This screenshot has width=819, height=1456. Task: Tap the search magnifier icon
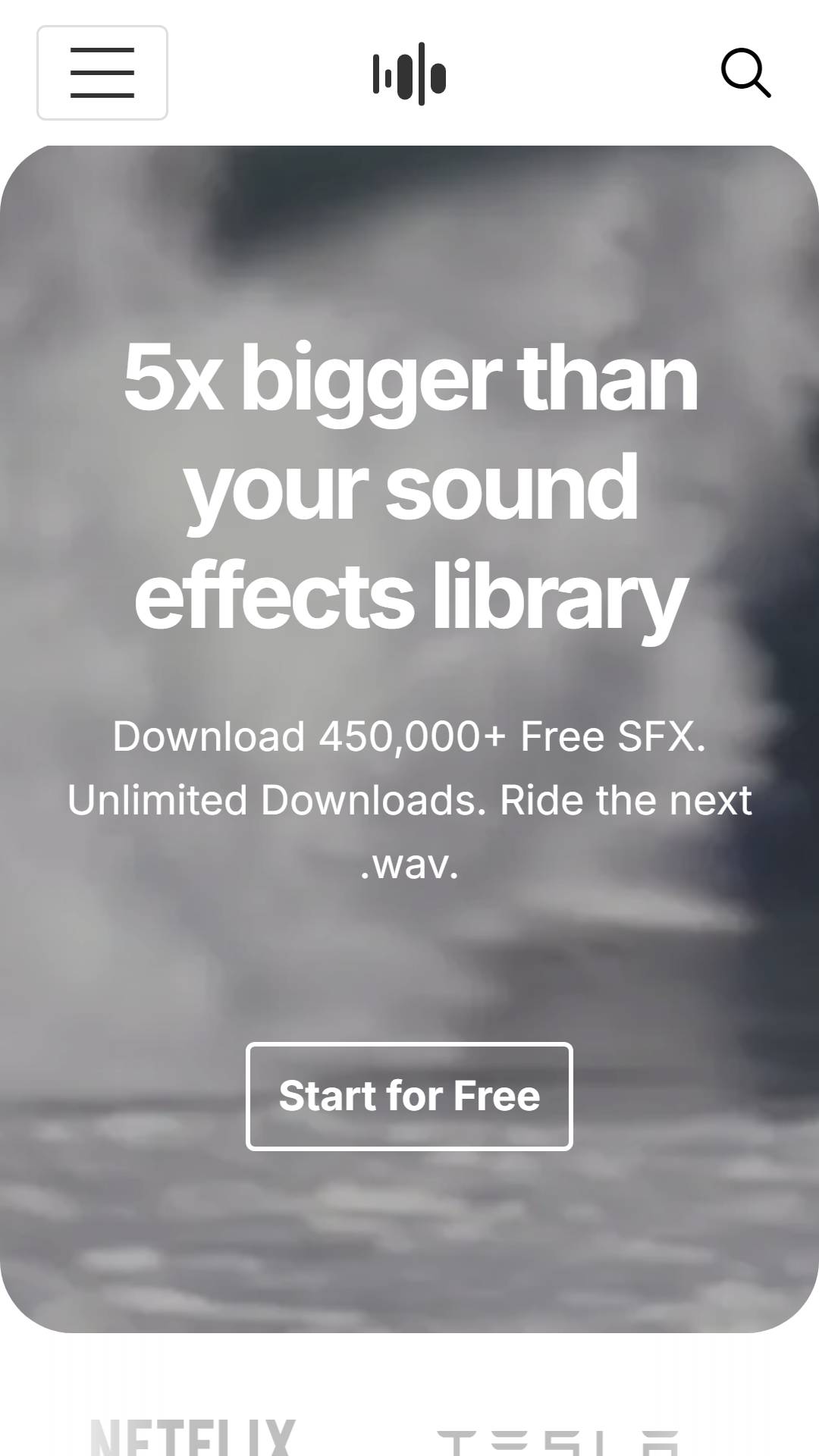(x=745, y=73)
